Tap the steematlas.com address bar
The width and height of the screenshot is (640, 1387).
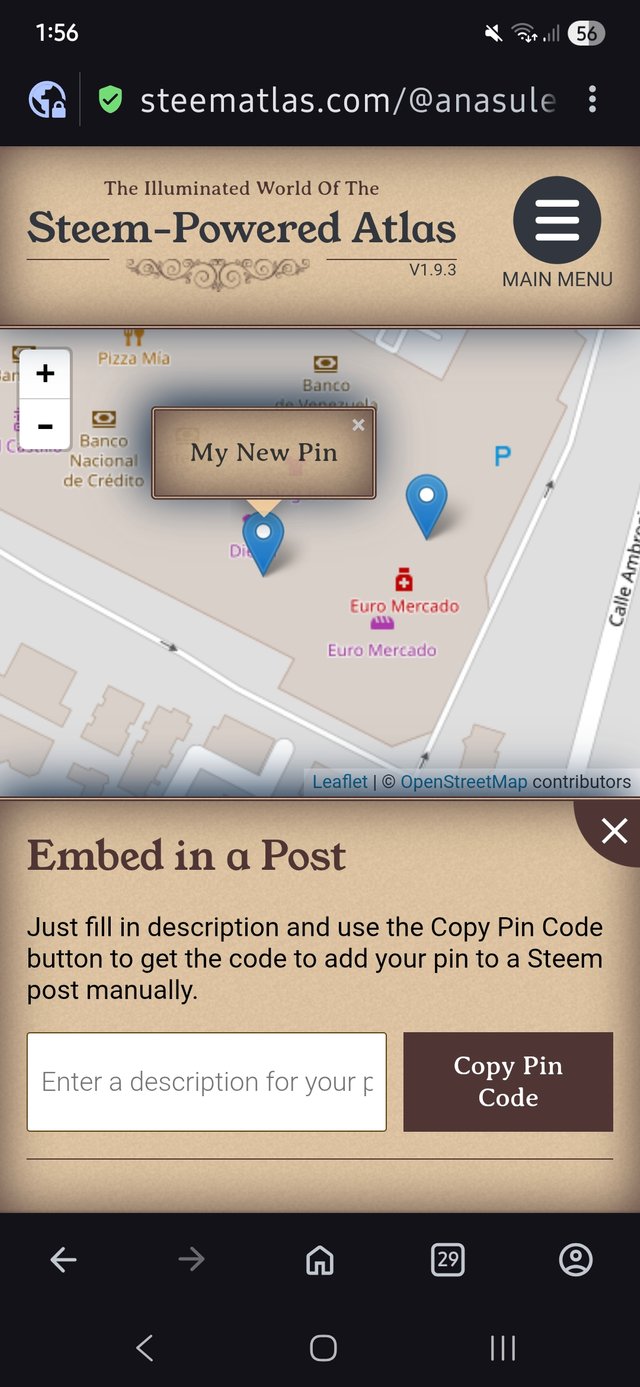click(x=347, y=99)
